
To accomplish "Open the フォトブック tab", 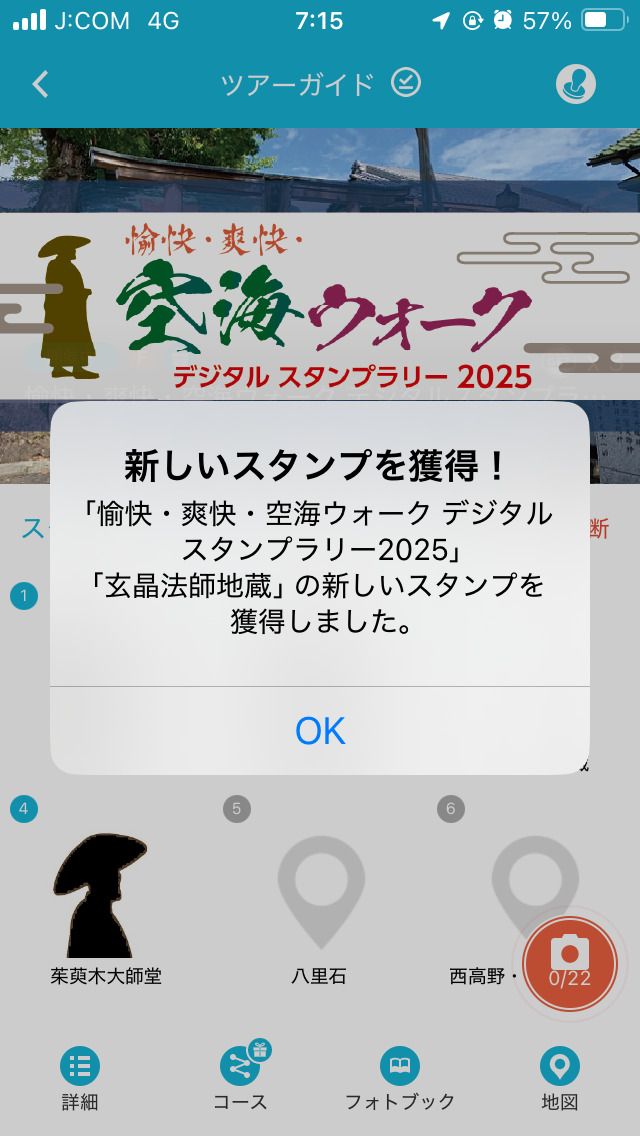I will tap(400, 1080).
